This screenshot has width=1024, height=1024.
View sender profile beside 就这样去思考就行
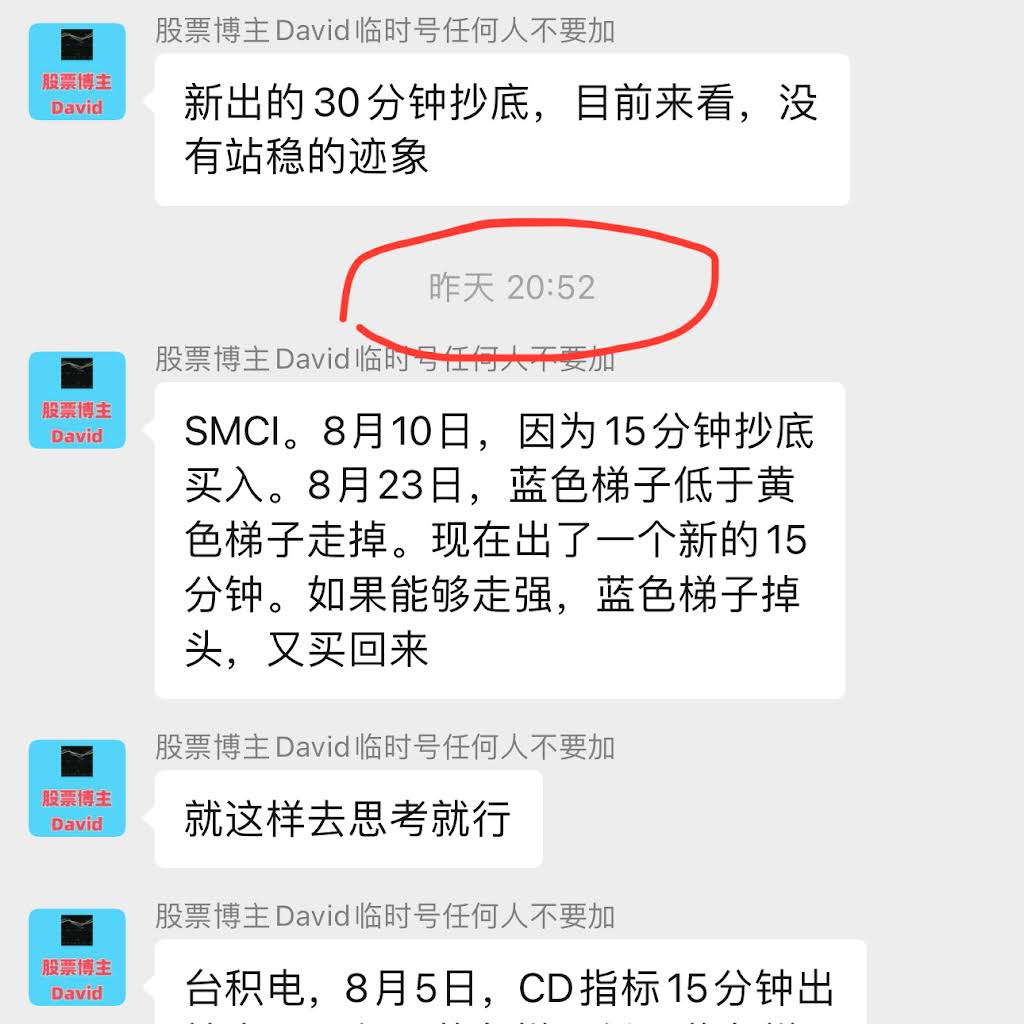point(77,788)
